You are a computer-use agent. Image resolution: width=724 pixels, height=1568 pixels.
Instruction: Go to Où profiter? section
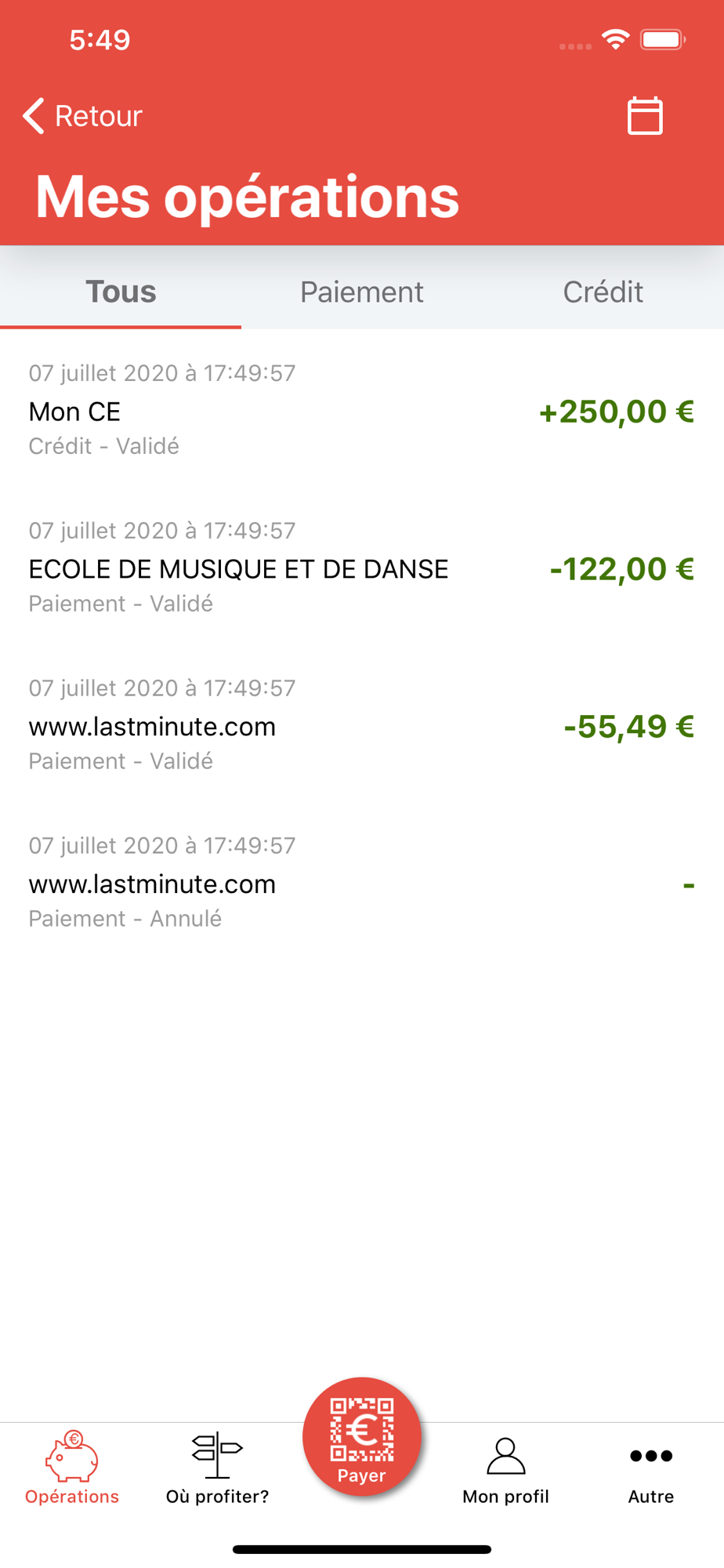click(x=217, y=1469)
